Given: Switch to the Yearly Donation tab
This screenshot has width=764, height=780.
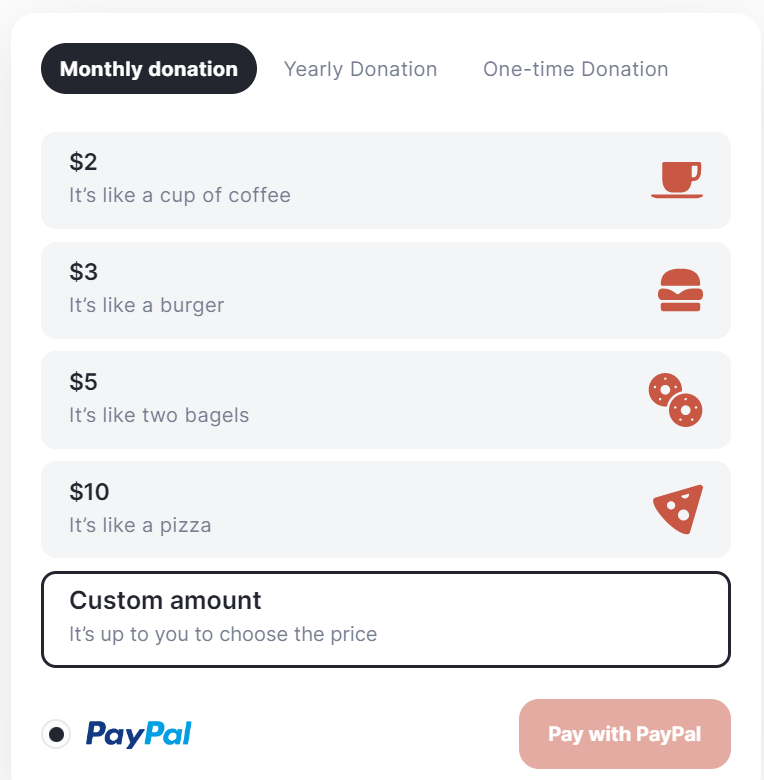Looking at the screenshot, I should (360, 69).
